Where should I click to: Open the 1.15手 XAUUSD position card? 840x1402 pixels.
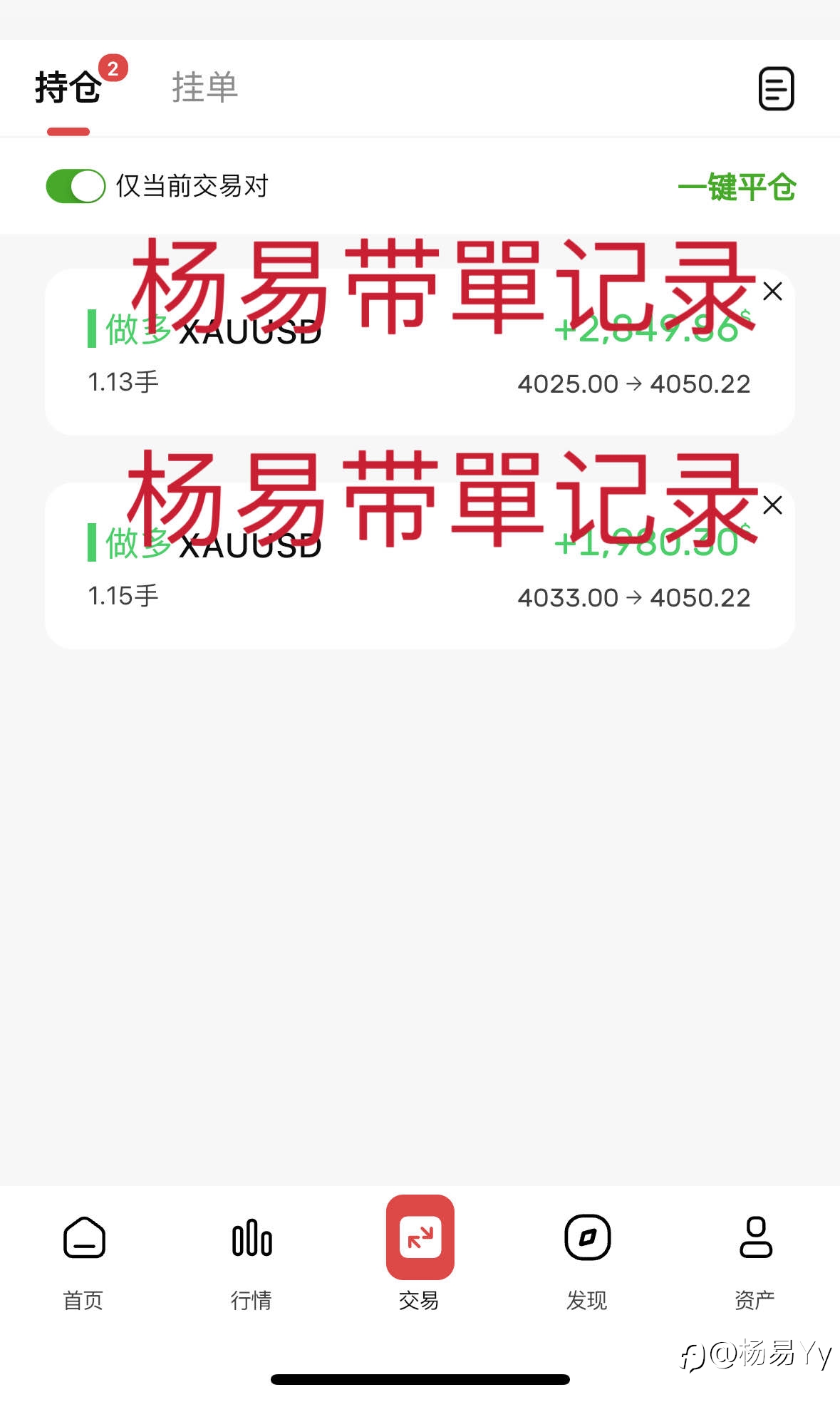point(419,566)
